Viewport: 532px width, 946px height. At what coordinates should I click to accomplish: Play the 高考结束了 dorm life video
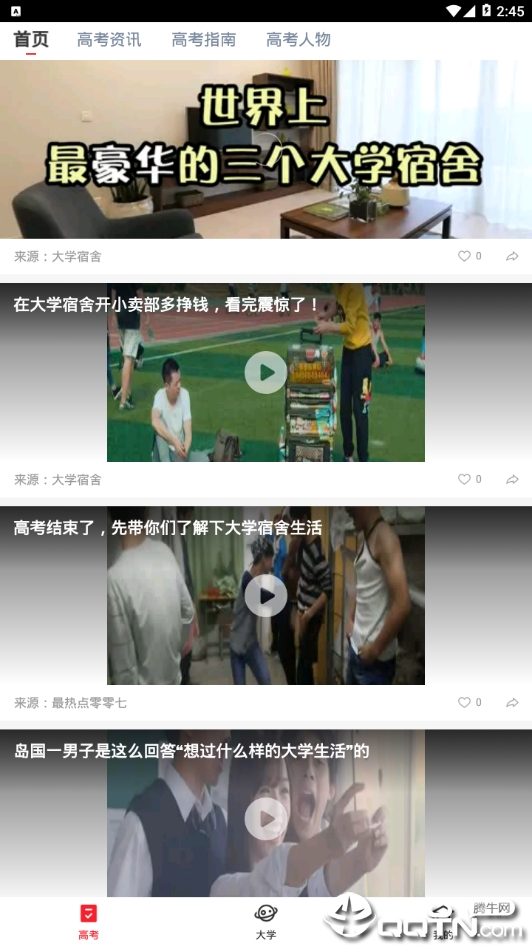tap(265, 596)
